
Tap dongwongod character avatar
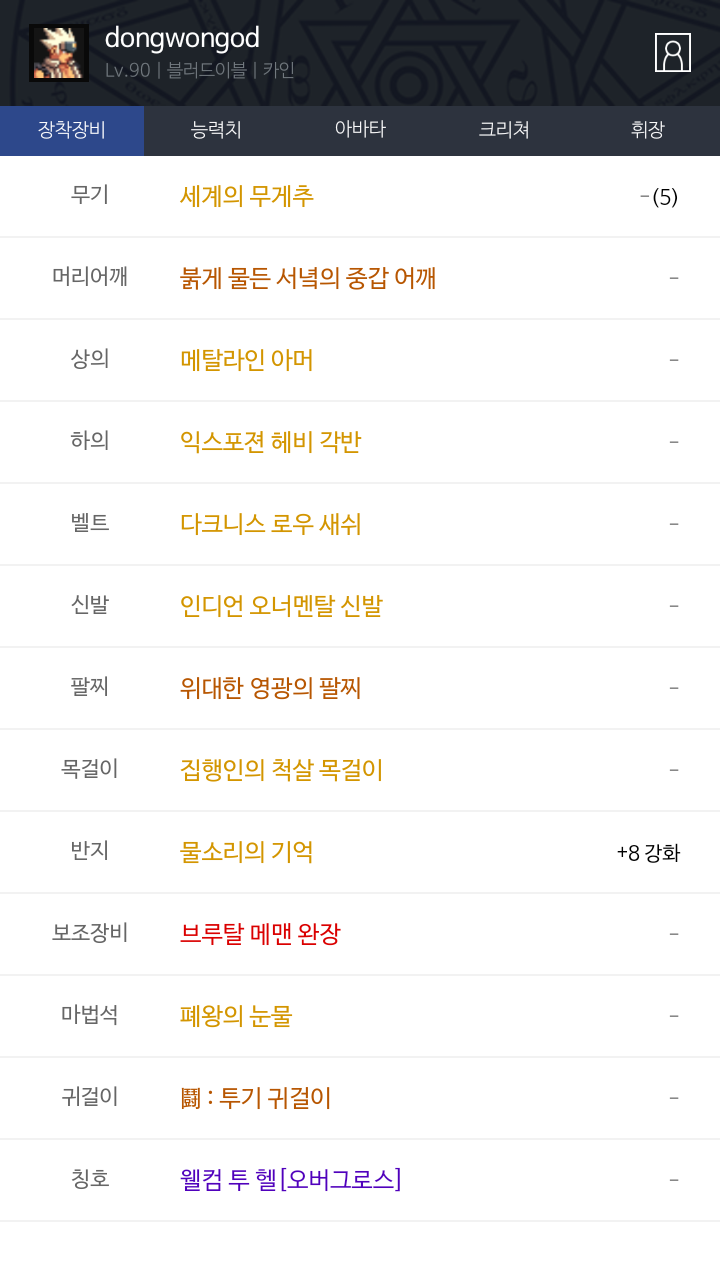59,53
